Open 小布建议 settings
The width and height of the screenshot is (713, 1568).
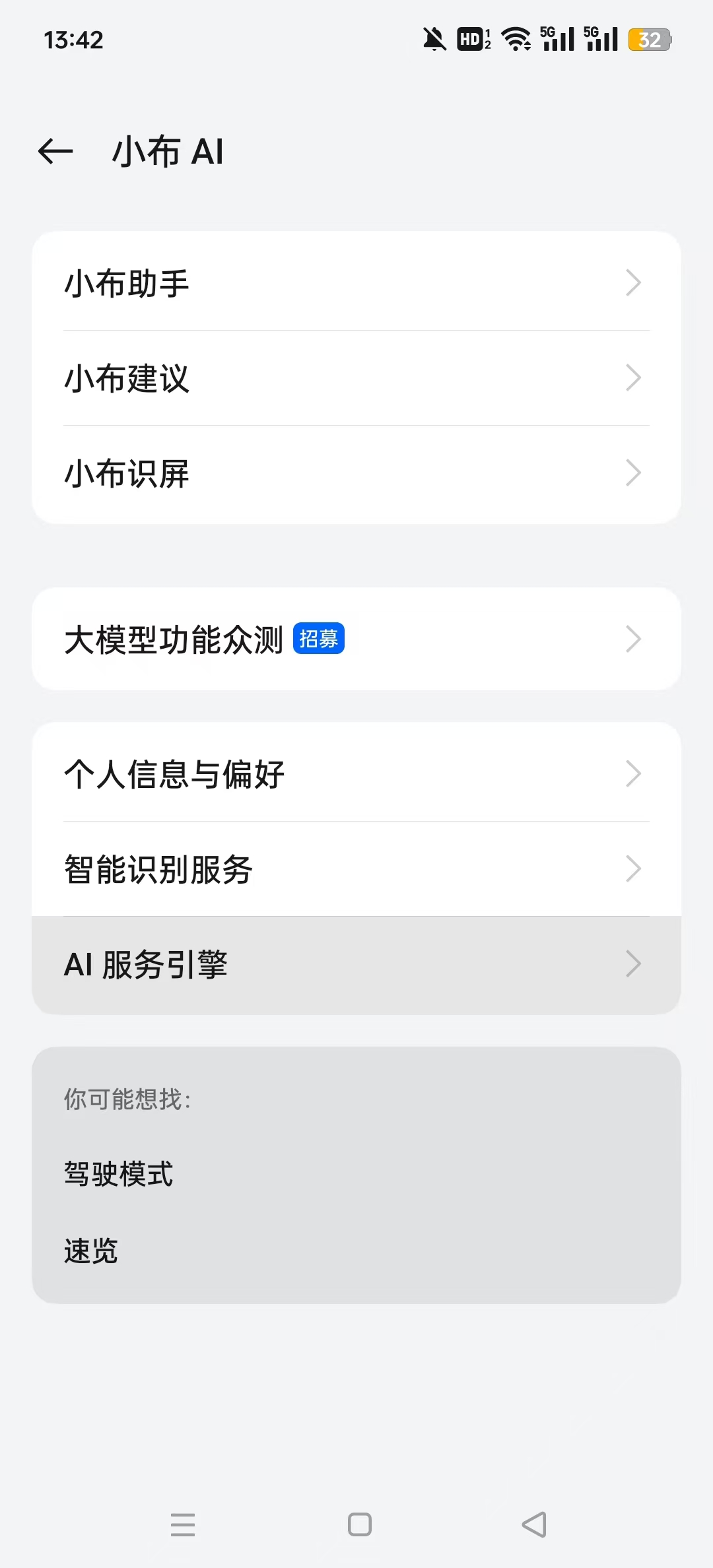click(356, 377)
